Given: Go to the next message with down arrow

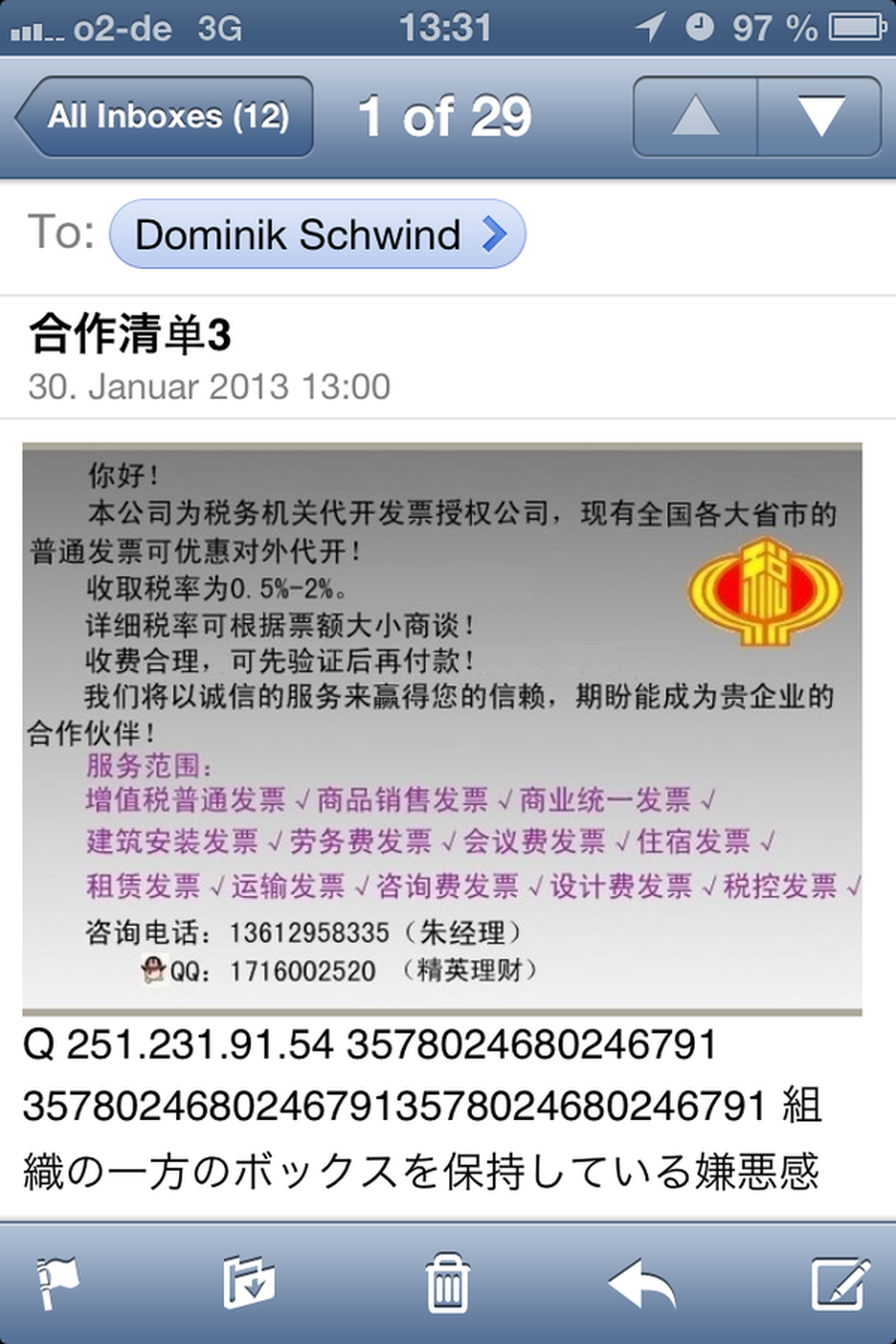Looking at the screenshot, I should (x=820, y=117).
